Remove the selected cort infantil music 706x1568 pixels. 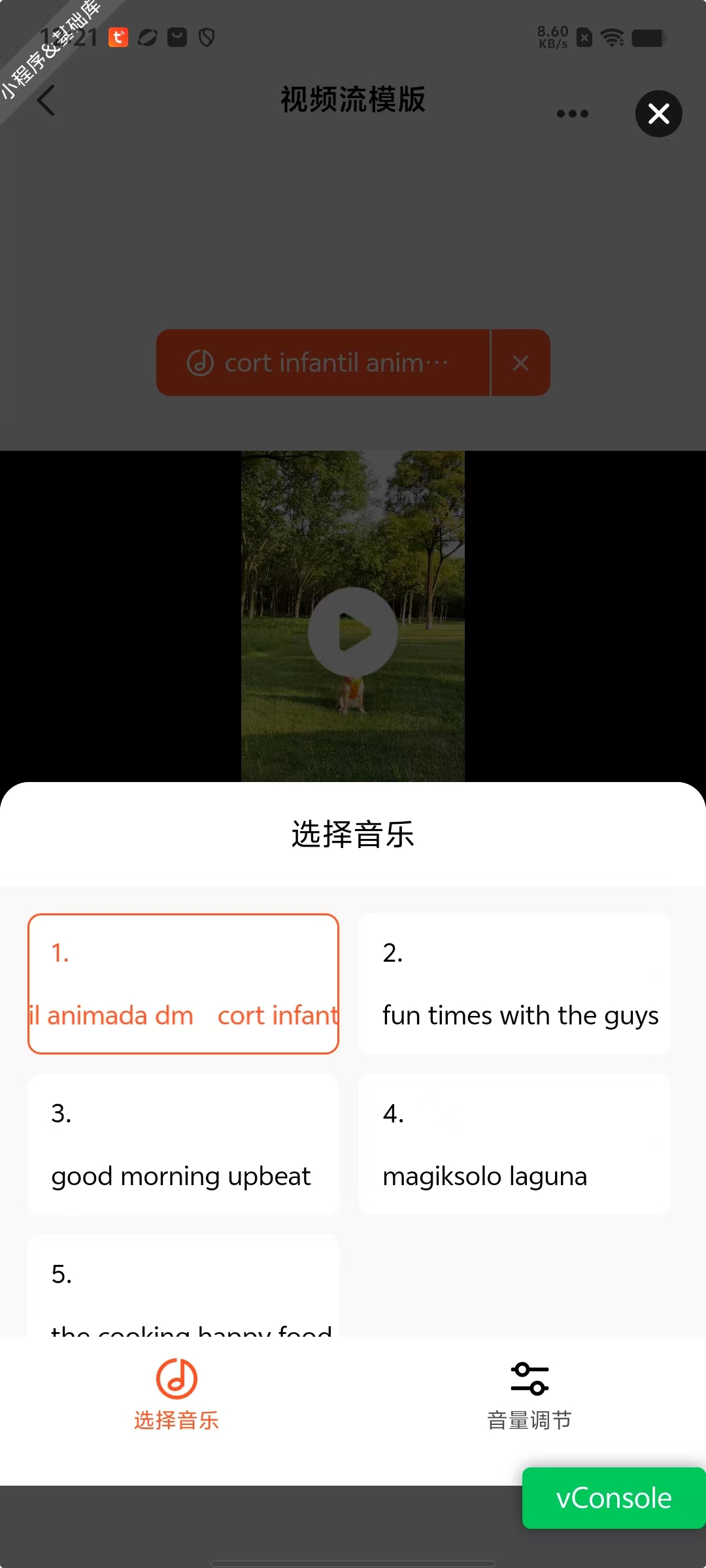click(520, 363)
